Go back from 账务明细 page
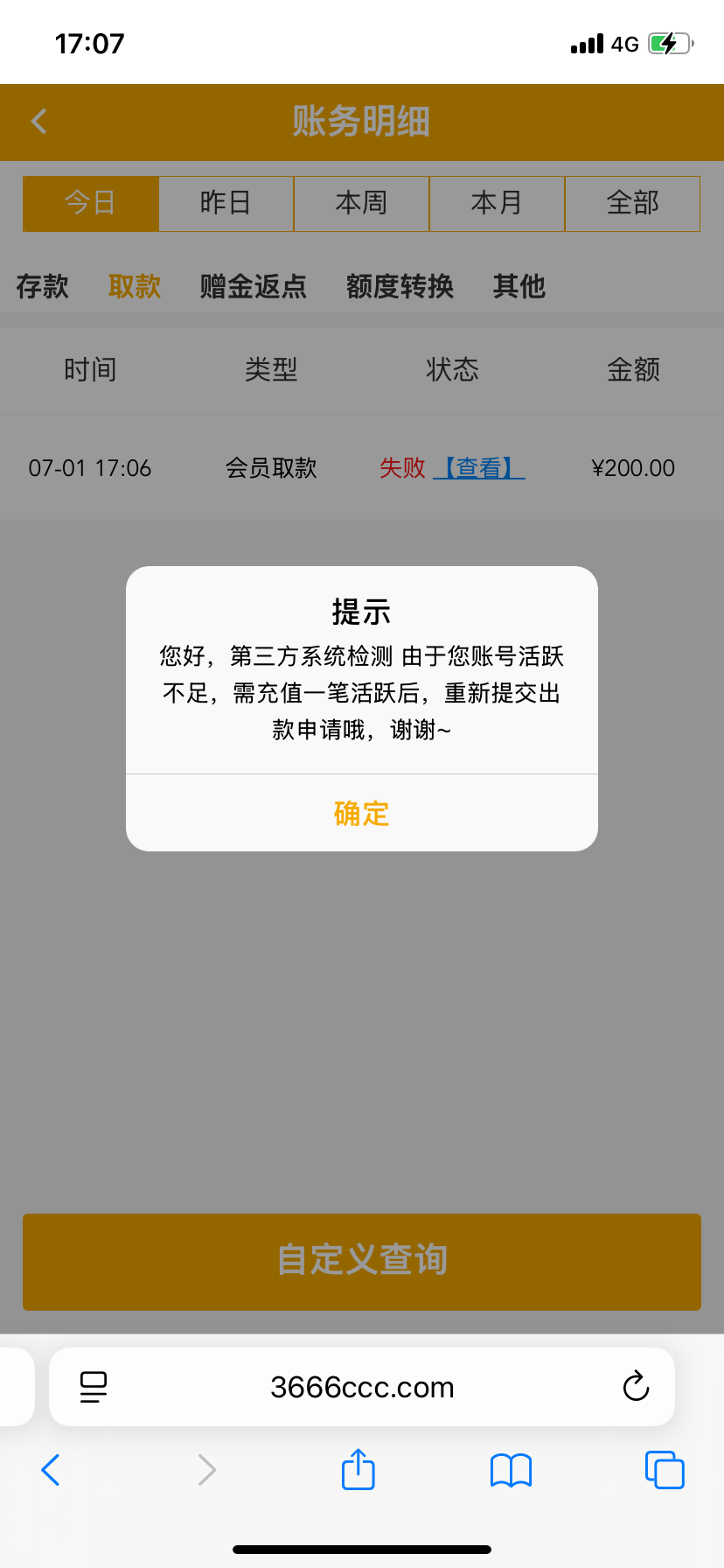724x1568 pixels. pyautogui.click(x=39, y=122)
